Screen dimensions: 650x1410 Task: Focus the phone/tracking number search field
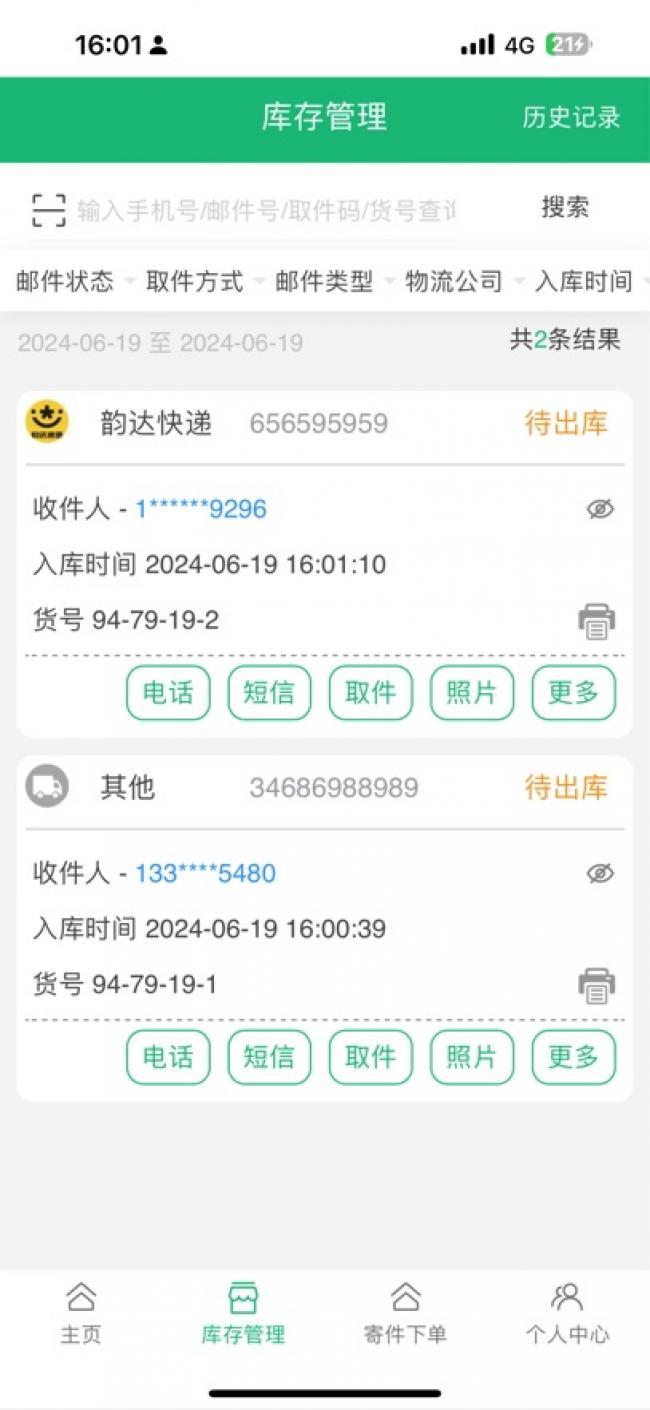click(x=266, y=210)
